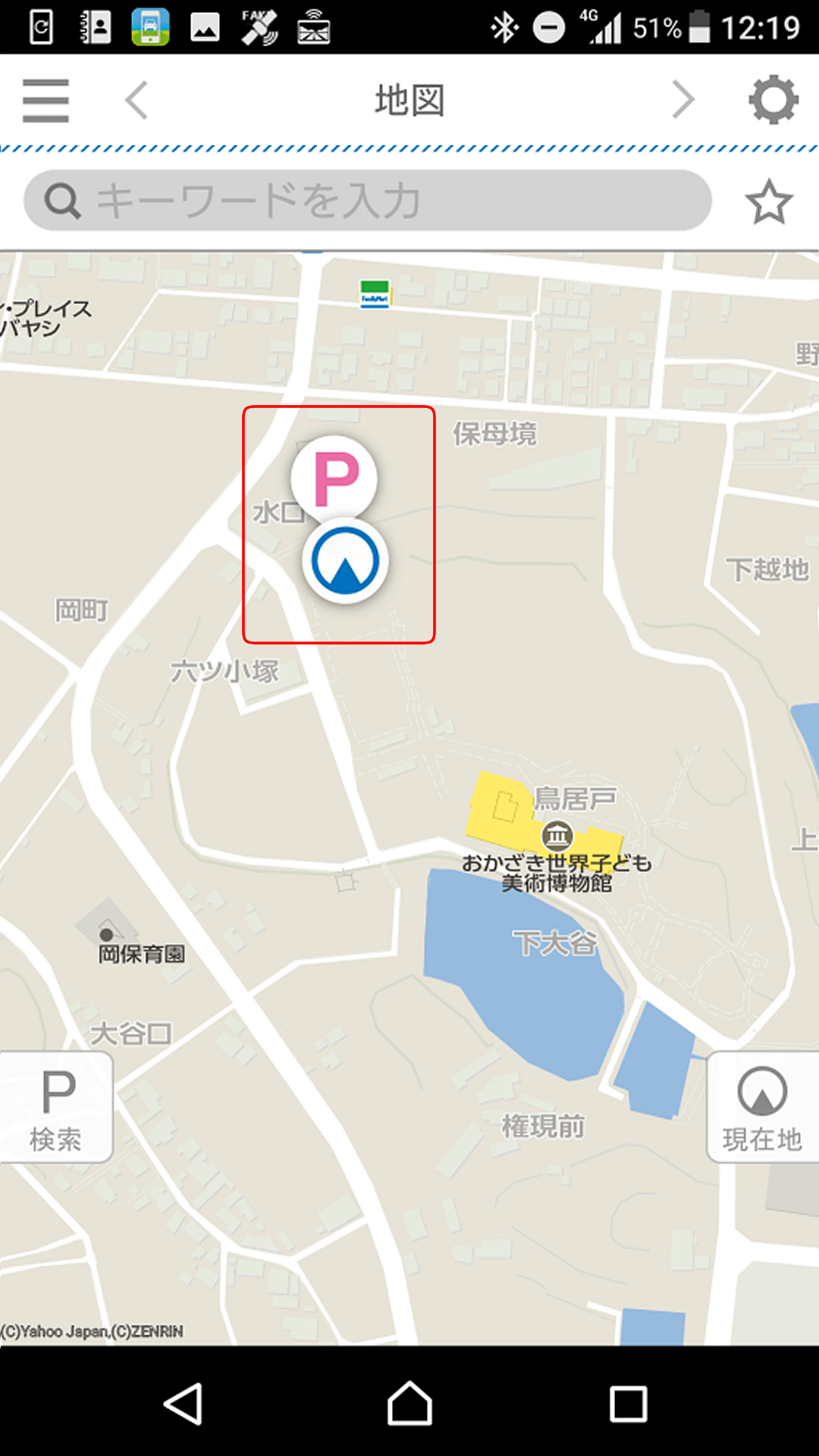This screenshot has height=1456, width=819.
Task: Focus the キーワードを入力 search field
Action: (x=368, y=201)
